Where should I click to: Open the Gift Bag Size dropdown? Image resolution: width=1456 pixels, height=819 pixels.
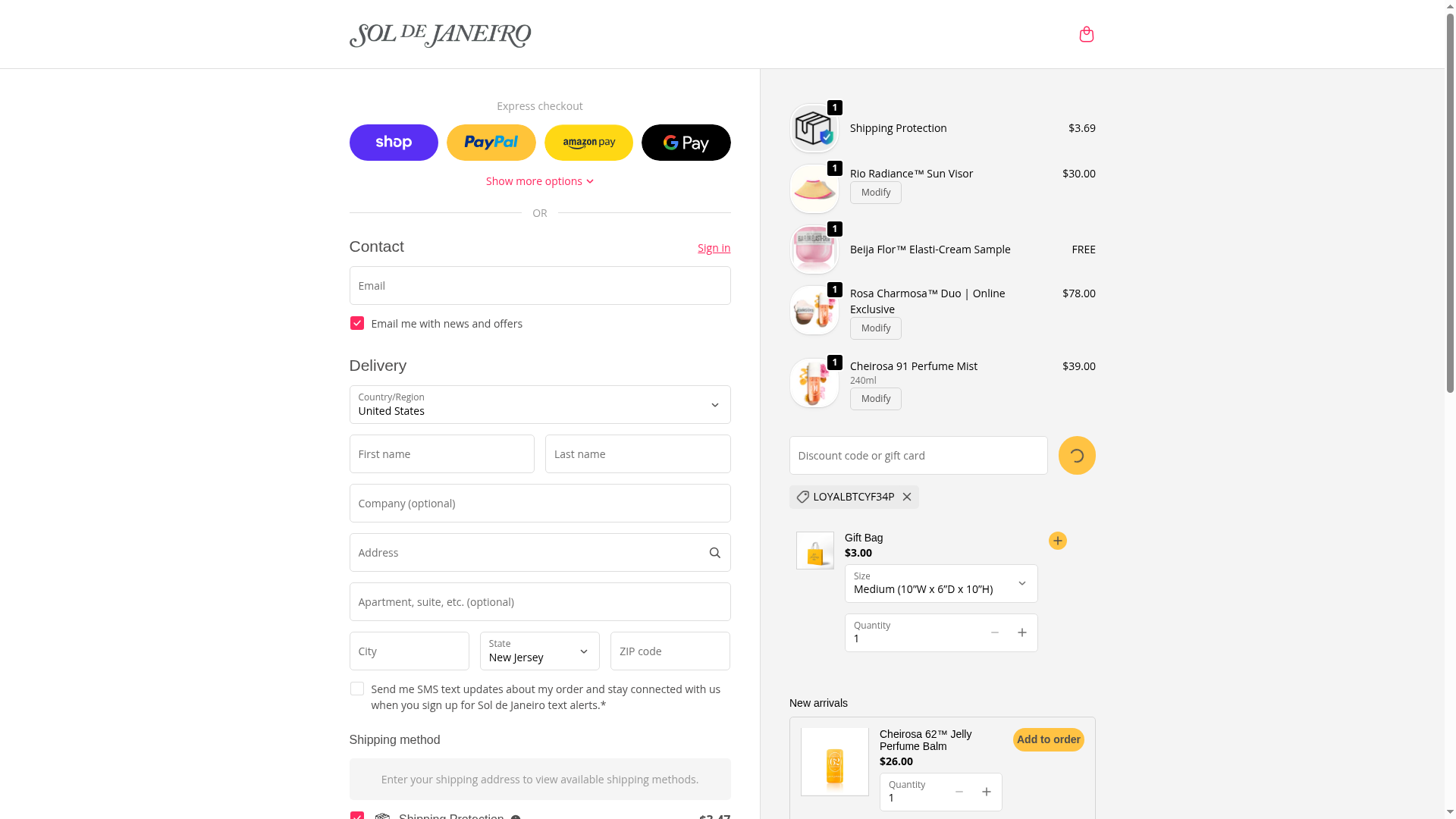click(x=940, y=583)
